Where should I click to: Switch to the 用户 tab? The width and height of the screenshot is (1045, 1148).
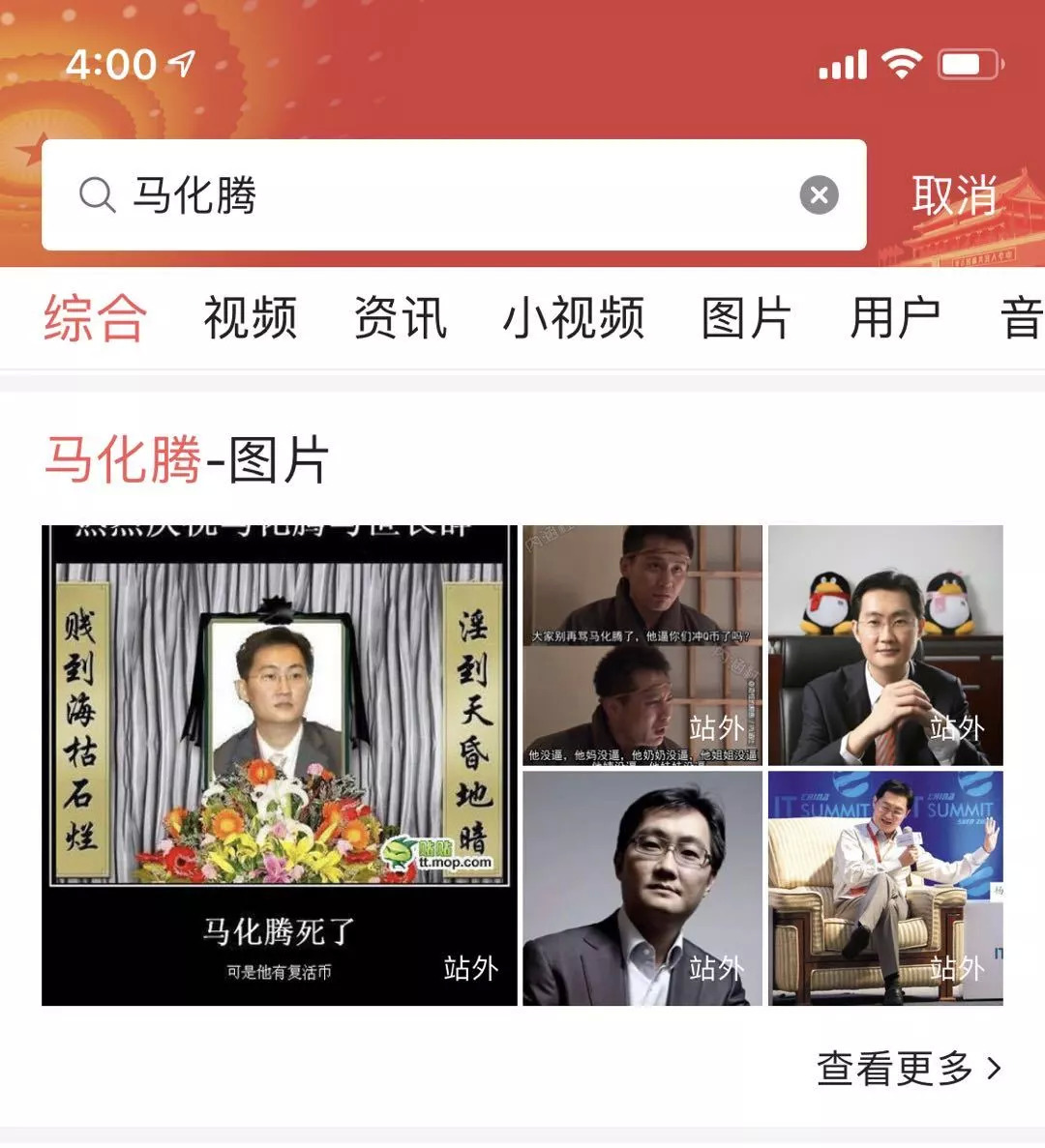pyautogui.click(x=895, y=318)
